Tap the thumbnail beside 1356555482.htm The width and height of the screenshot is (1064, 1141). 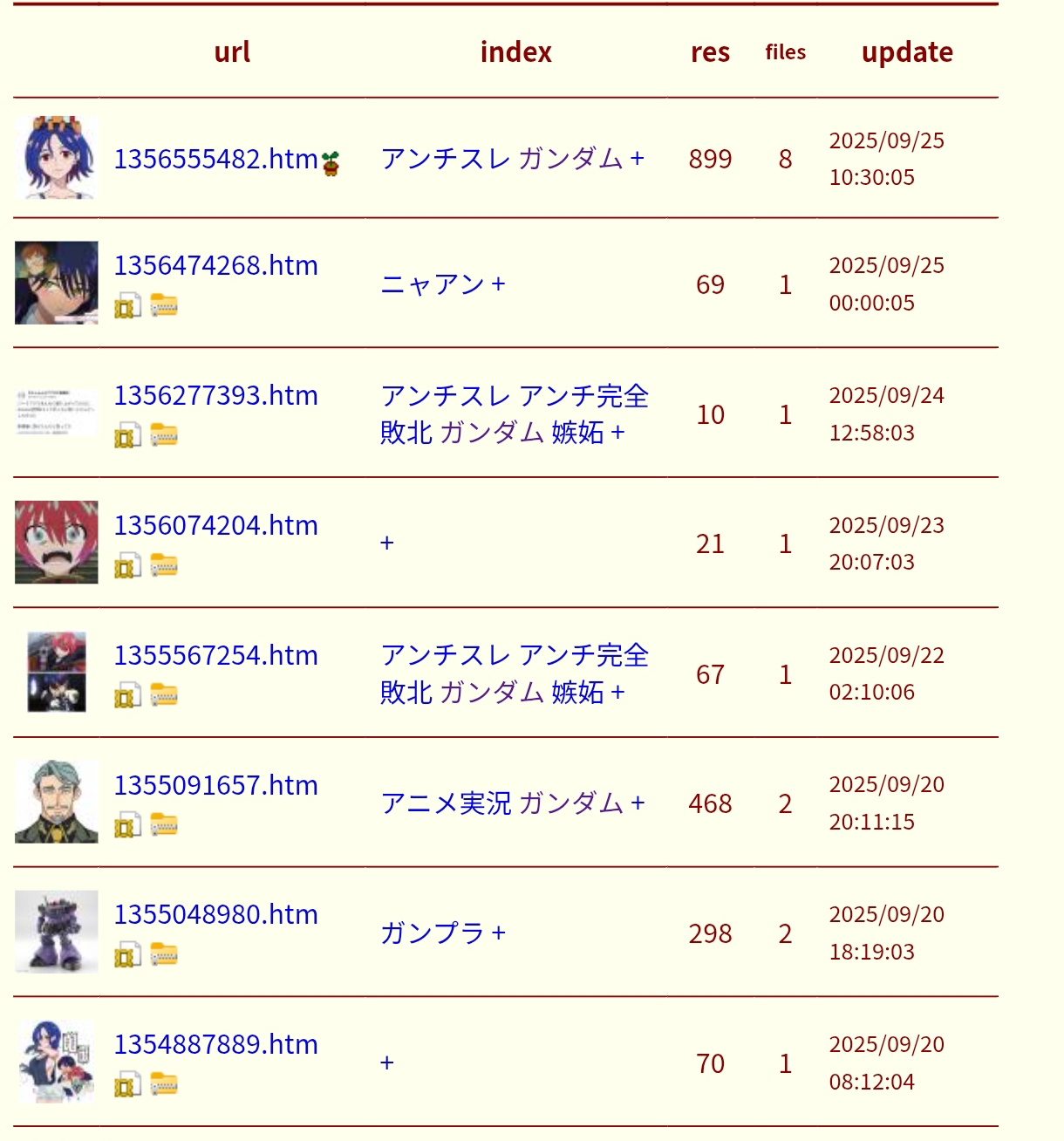pos(57,158)
